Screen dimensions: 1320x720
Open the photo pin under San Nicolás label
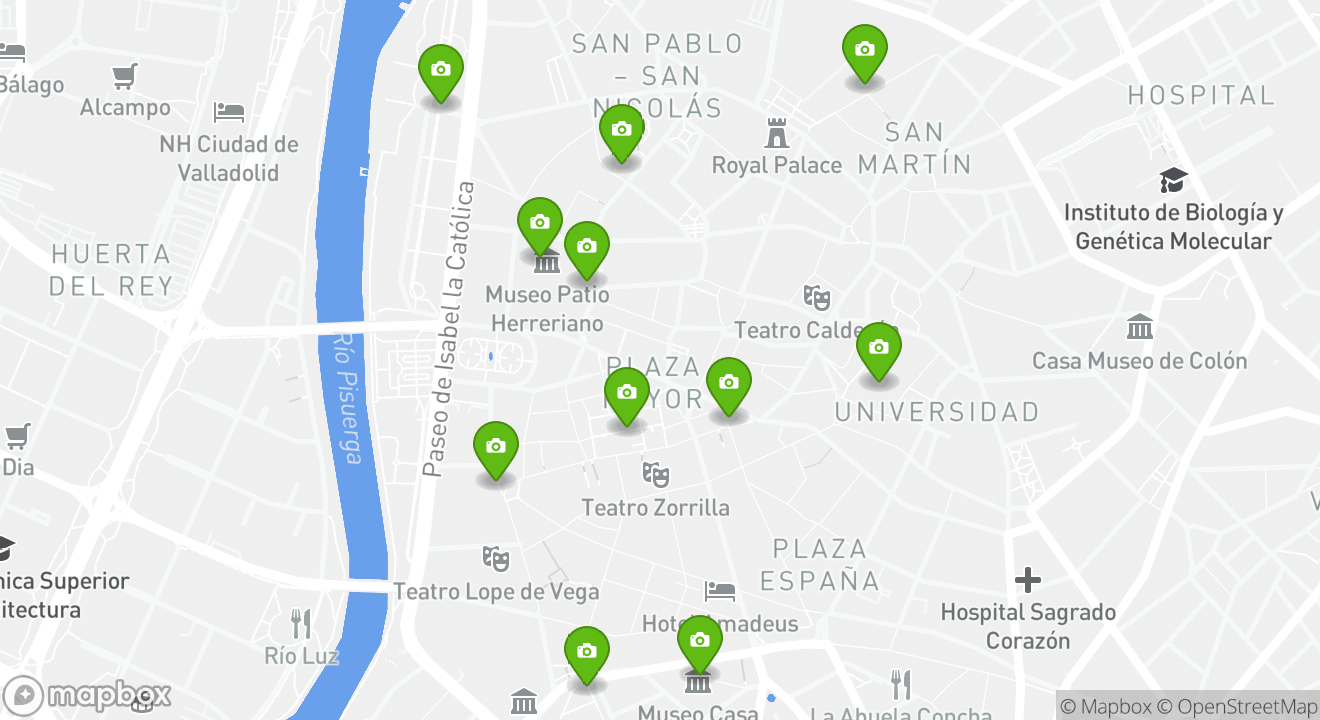(x=621, y=130)
